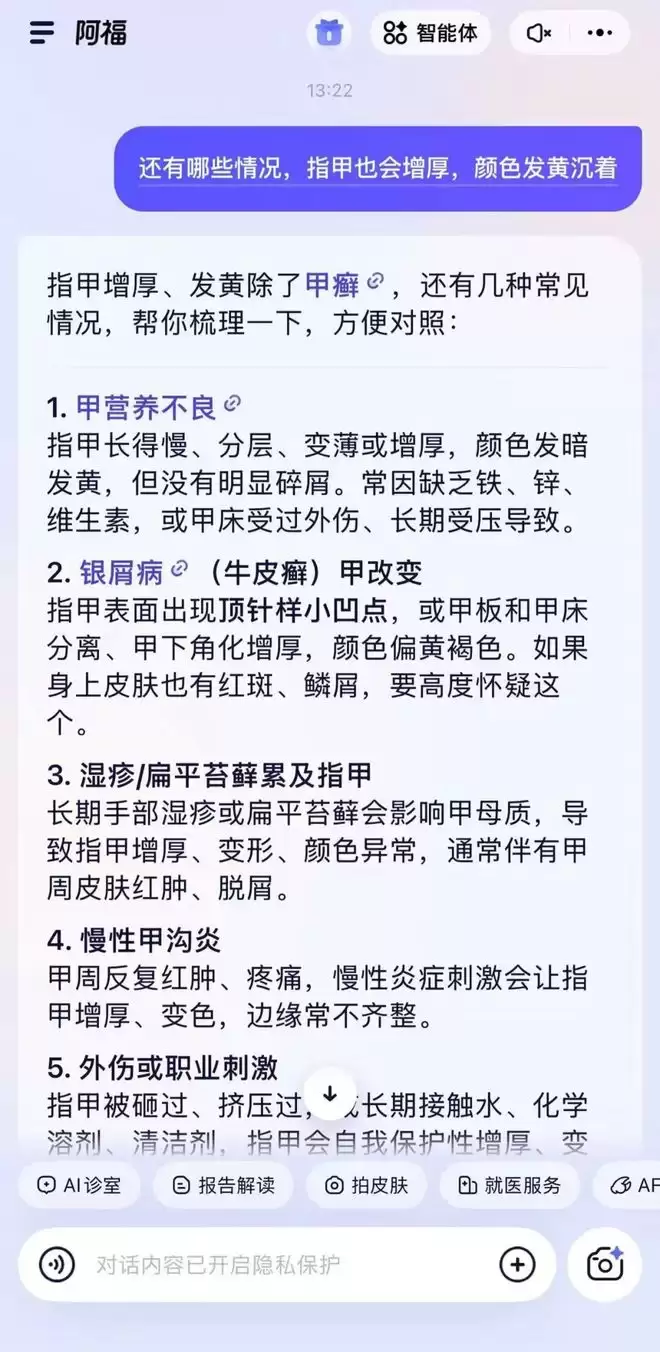
Task: Focus the message input field
Action: point(287,1265)
